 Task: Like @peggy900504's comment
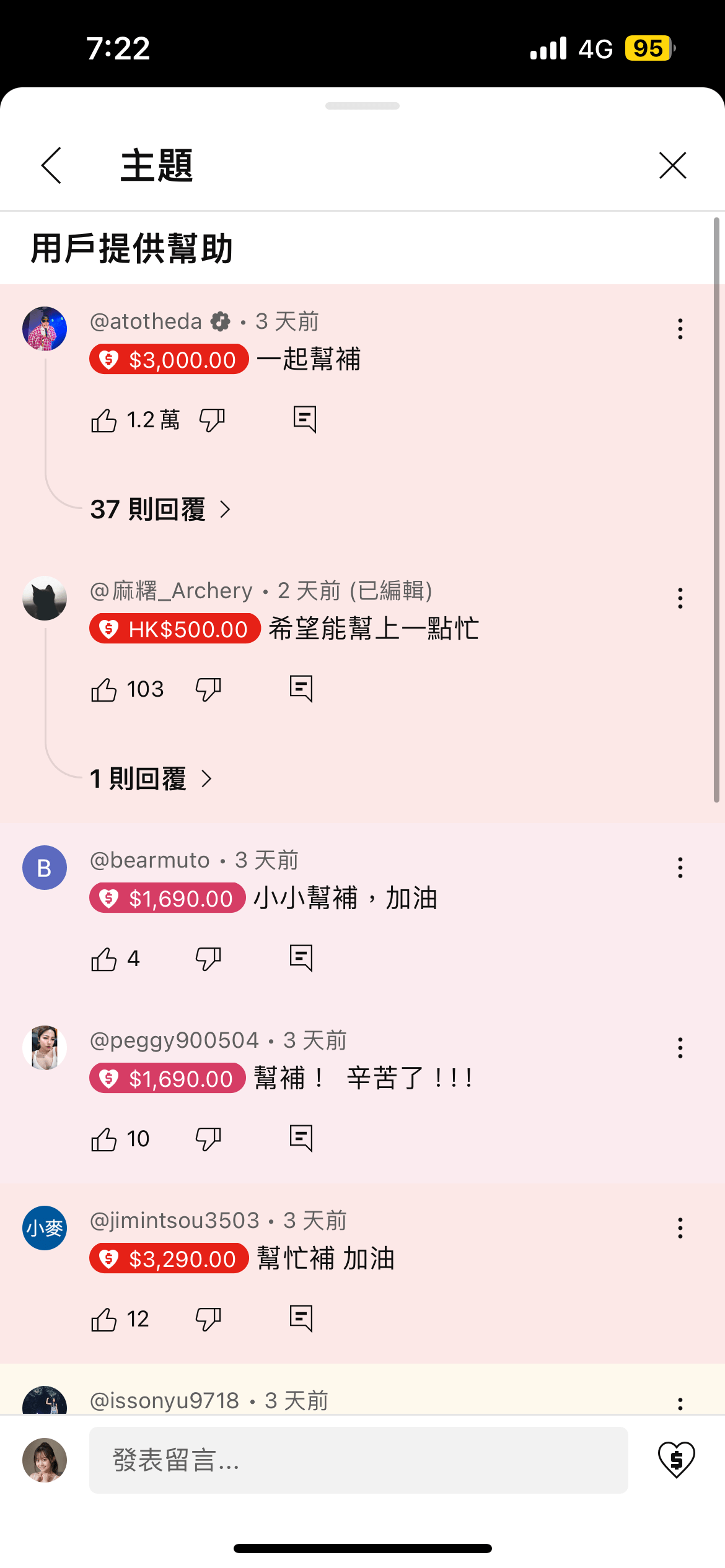pos(104,1139)
